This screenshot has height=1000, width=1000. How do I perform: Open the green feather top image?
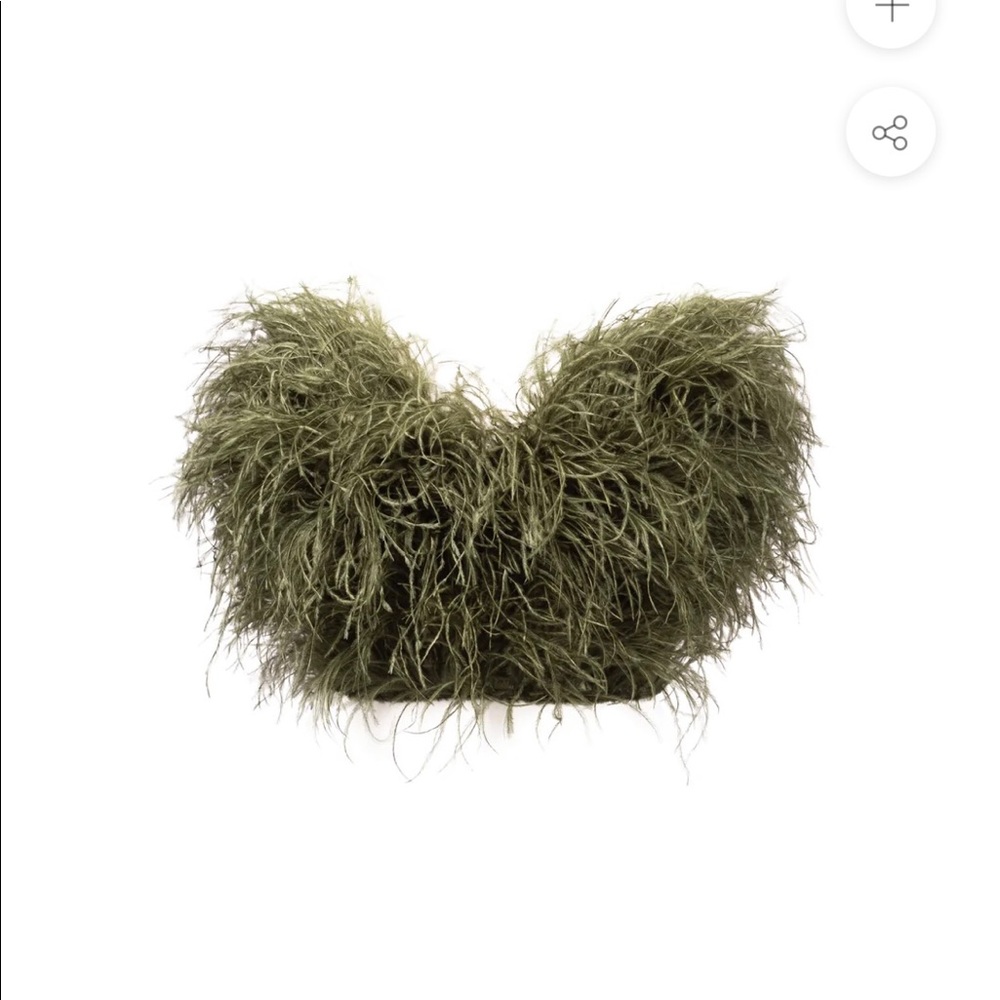pos(497,510)
